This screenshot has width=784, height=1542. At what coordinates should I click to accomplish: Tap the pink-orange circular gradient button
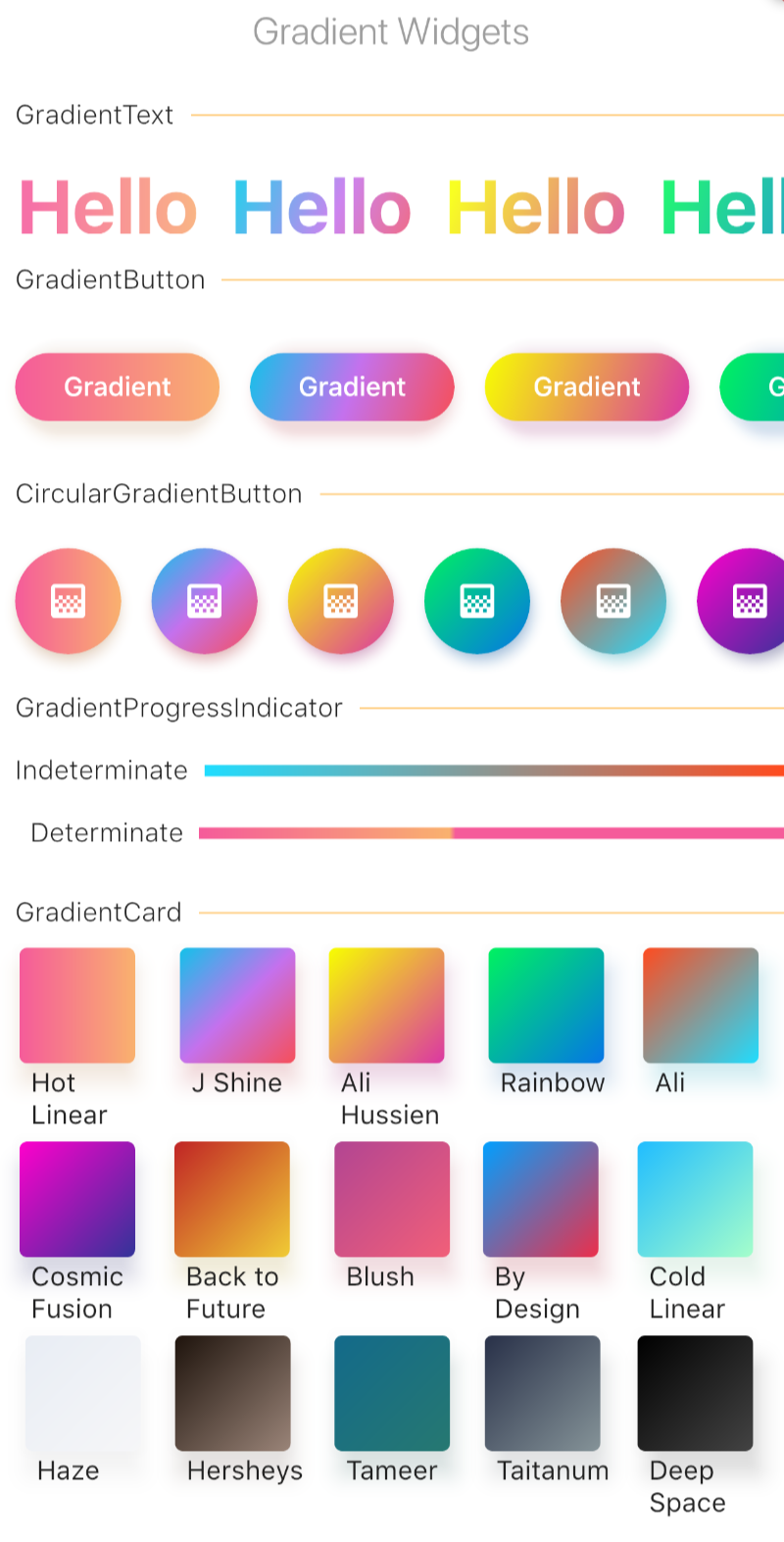[69, 601]
